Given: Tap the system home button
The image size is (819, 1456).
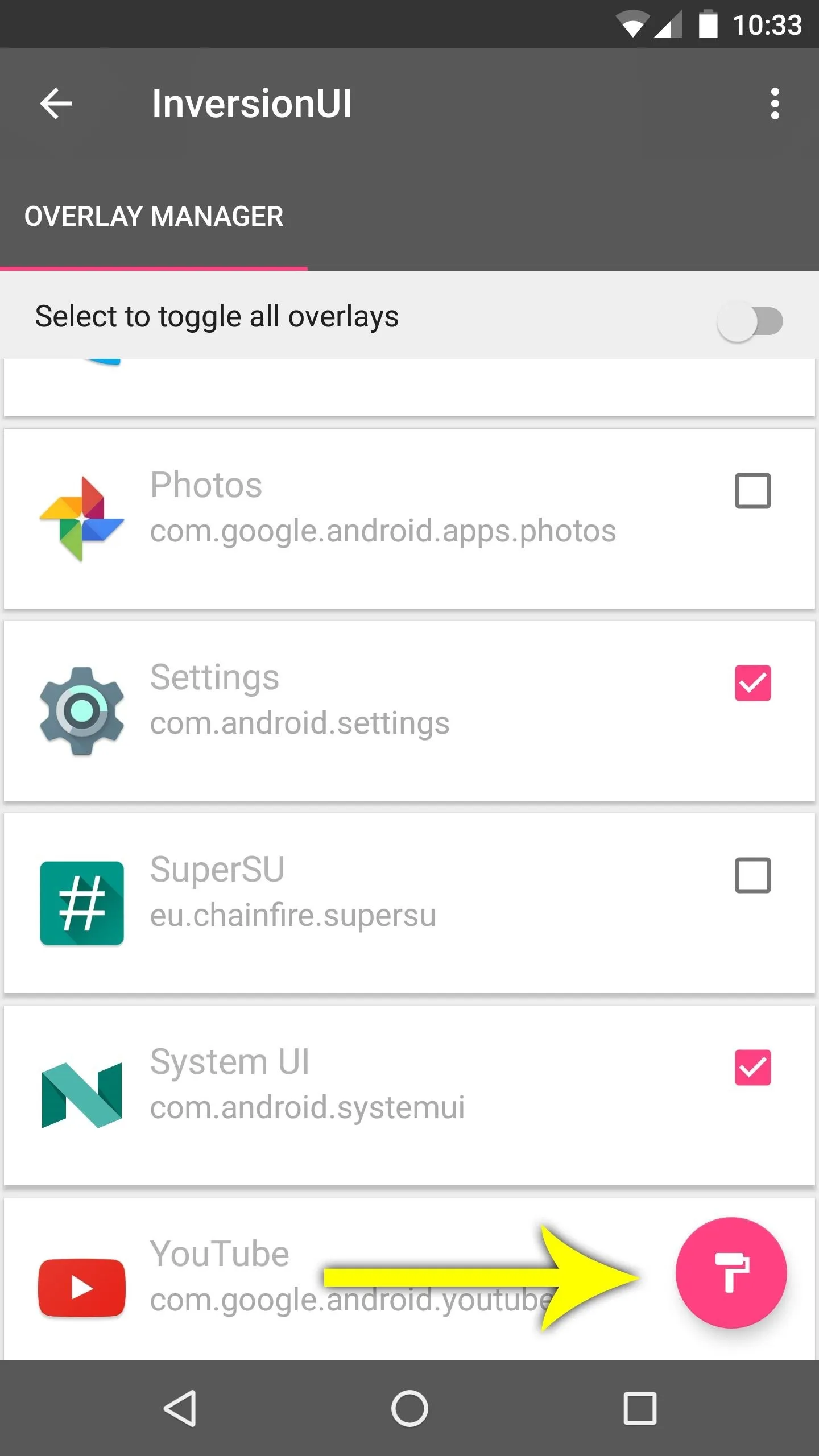Looking at the screenshot, I should point(409,1408).
